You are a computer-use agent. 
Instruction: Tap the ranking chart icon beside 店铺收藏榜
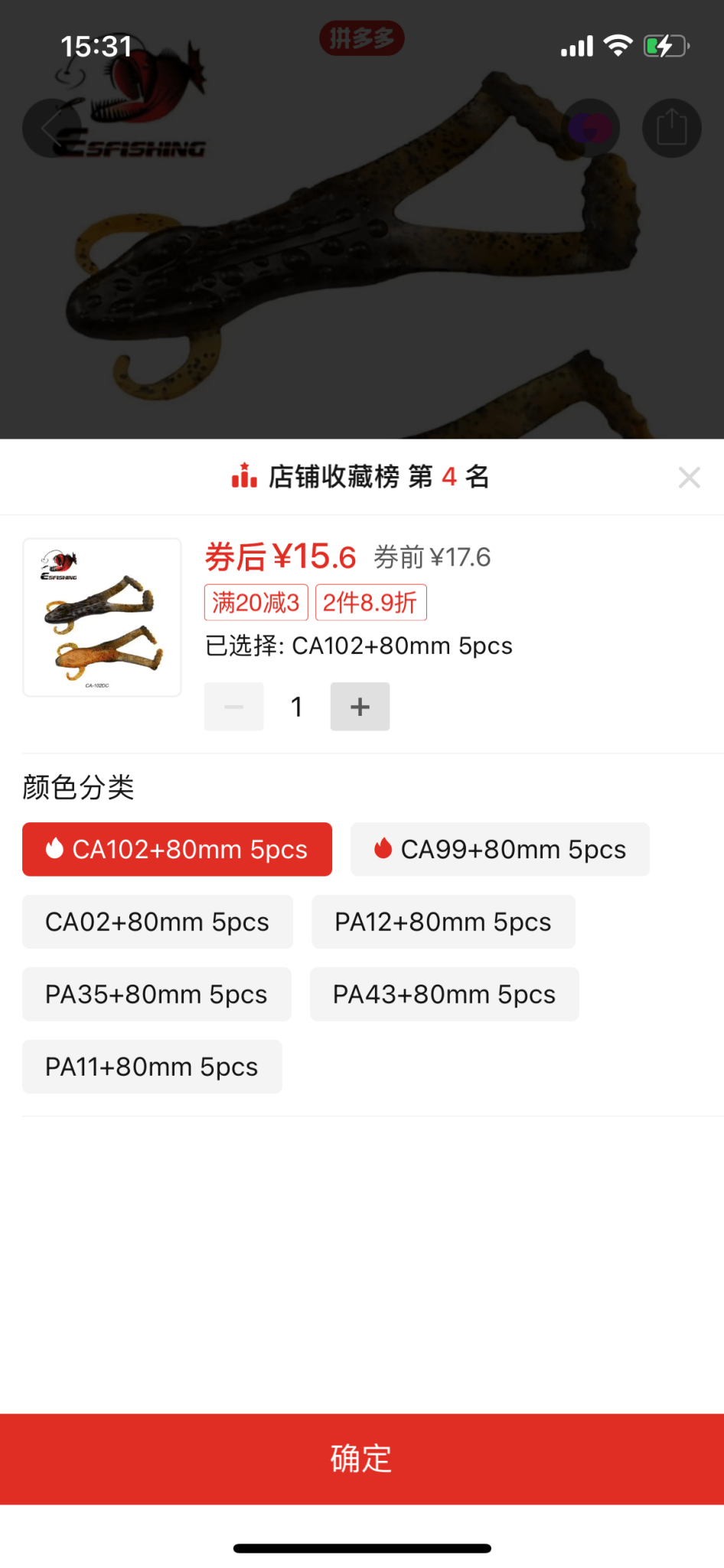click(243, 476)
